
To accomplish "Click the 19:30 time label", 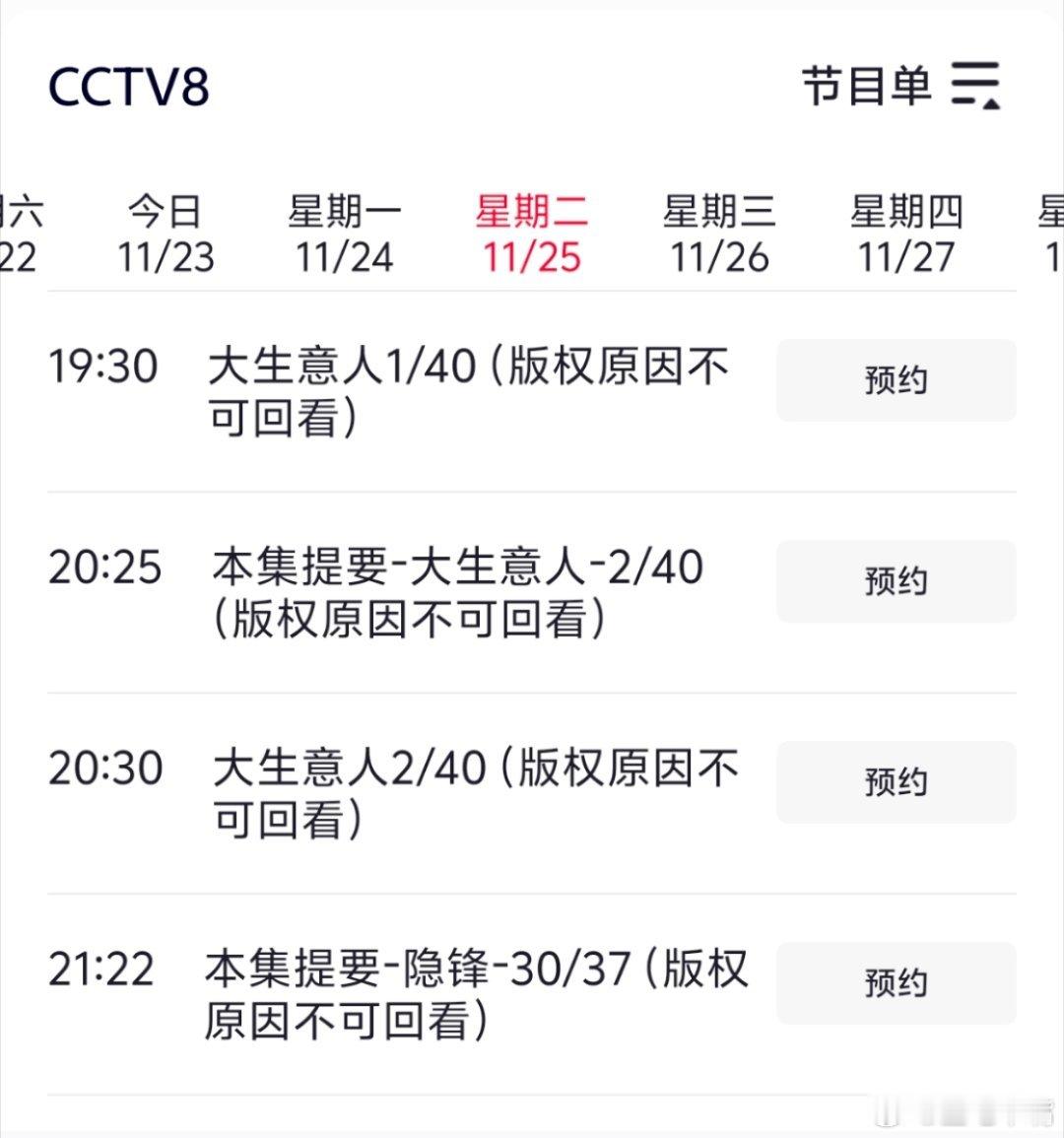I will click(x=103, y=367).
